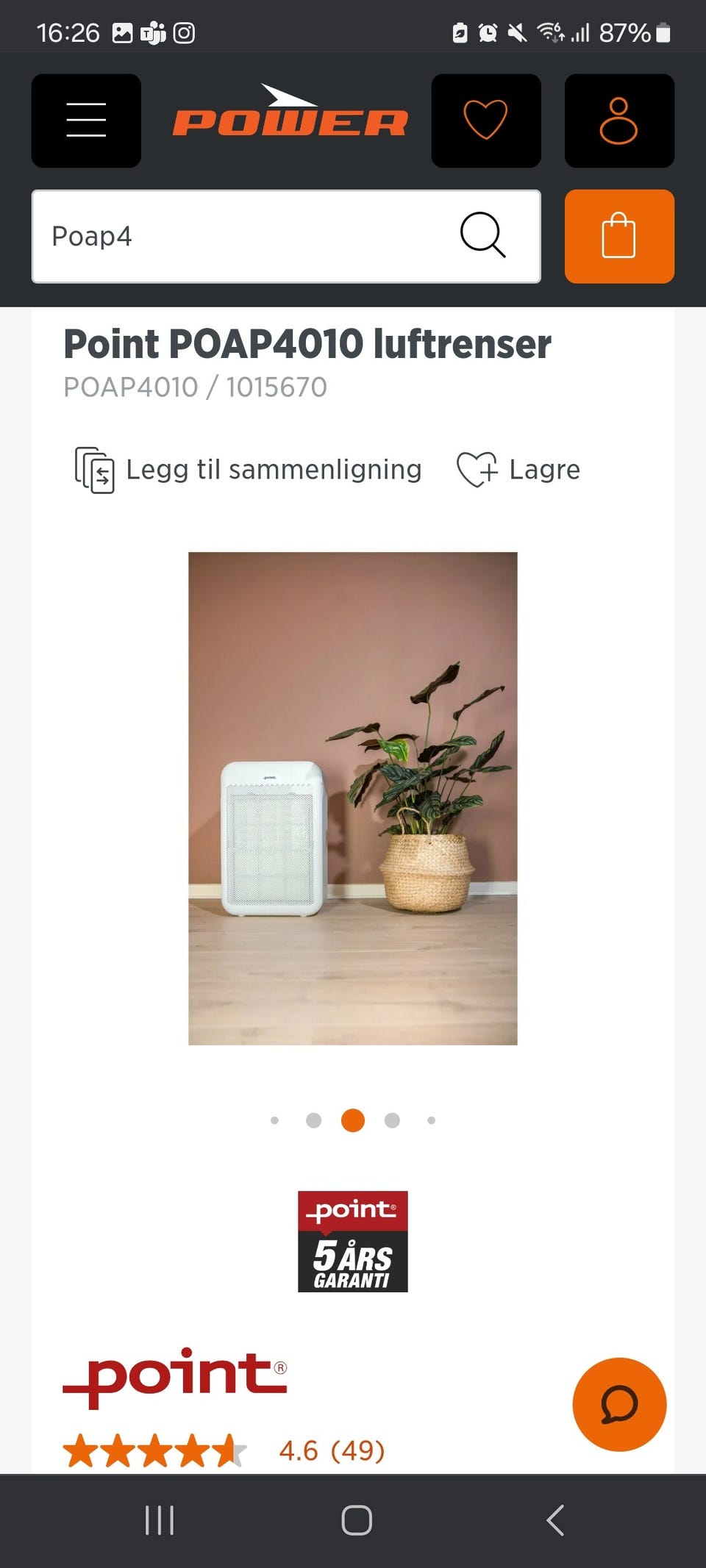Tap the heart-plus icon next to Lagre
This screenshot has height=1568, width=706.
477,469
